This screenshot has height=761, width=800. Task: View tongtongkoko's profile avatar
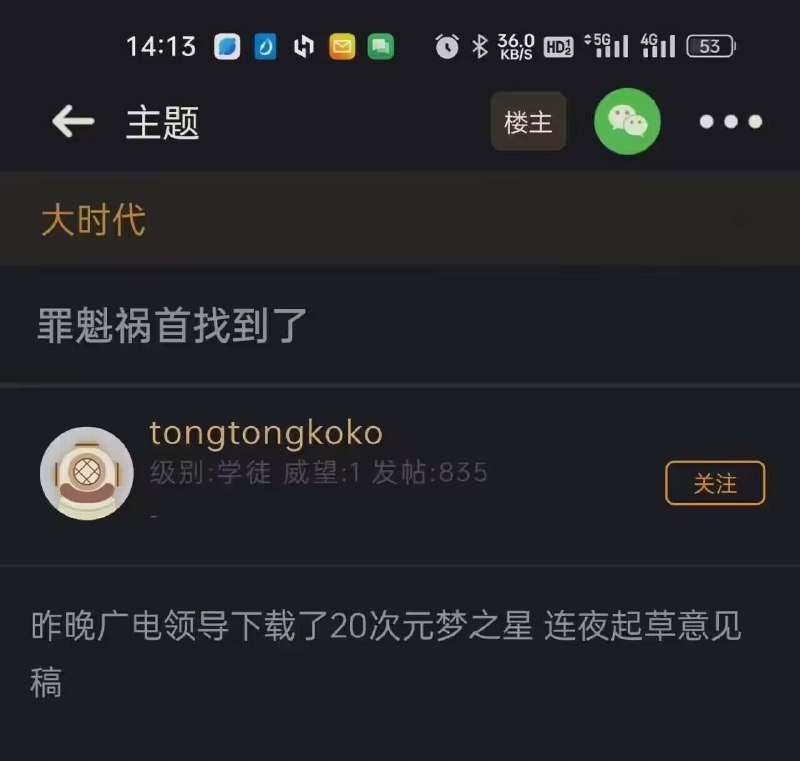click(87, 473)
